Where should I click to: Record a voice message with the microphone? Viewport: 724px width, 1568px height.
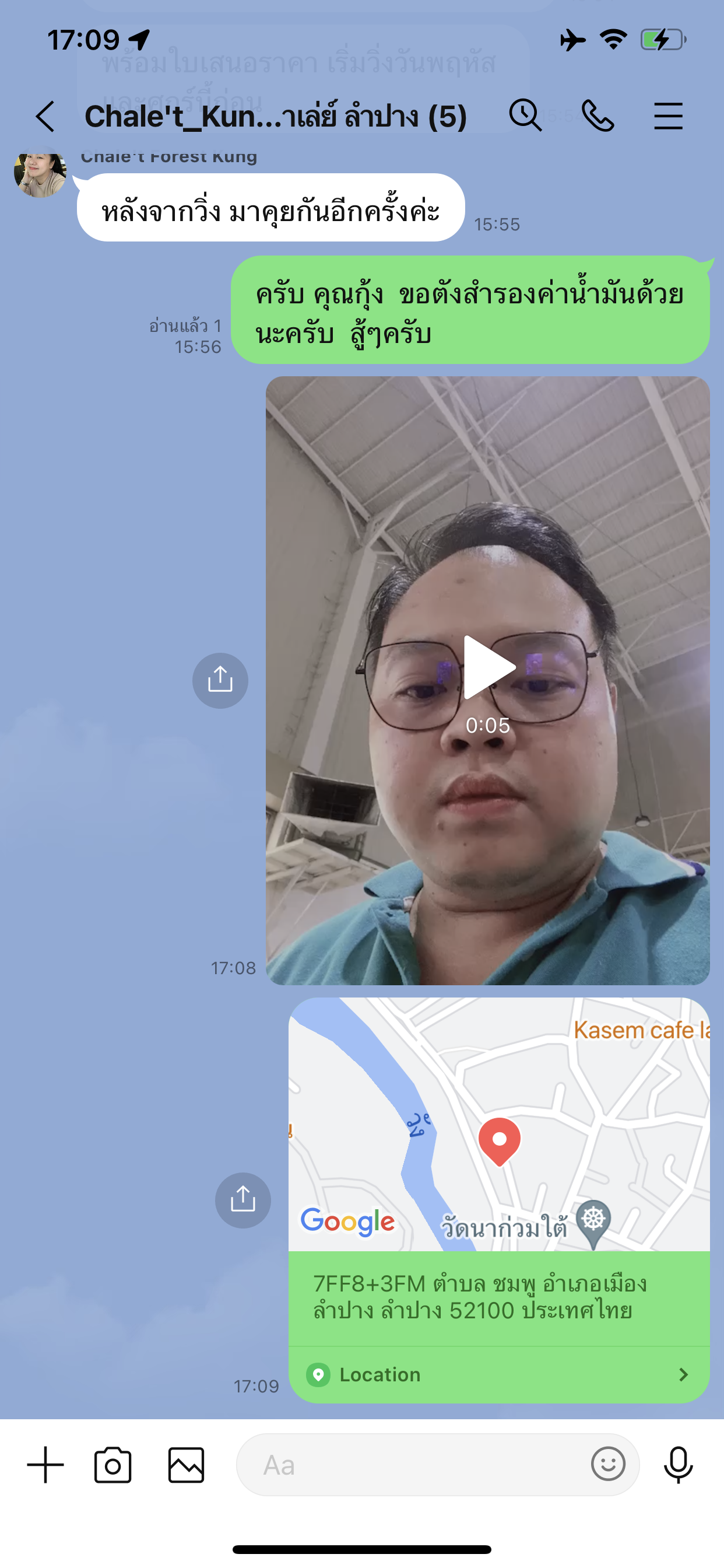click(678, 1465)
